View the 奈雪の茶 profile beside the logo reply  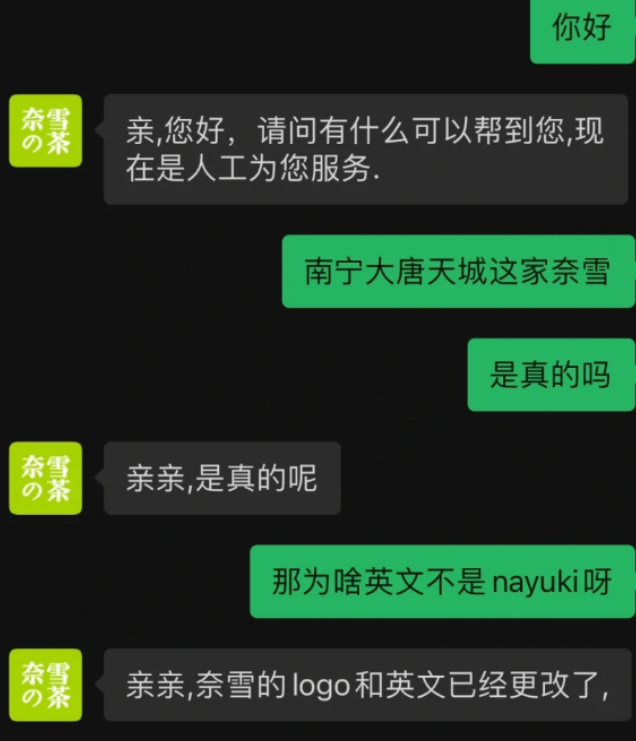coord(46,684)
